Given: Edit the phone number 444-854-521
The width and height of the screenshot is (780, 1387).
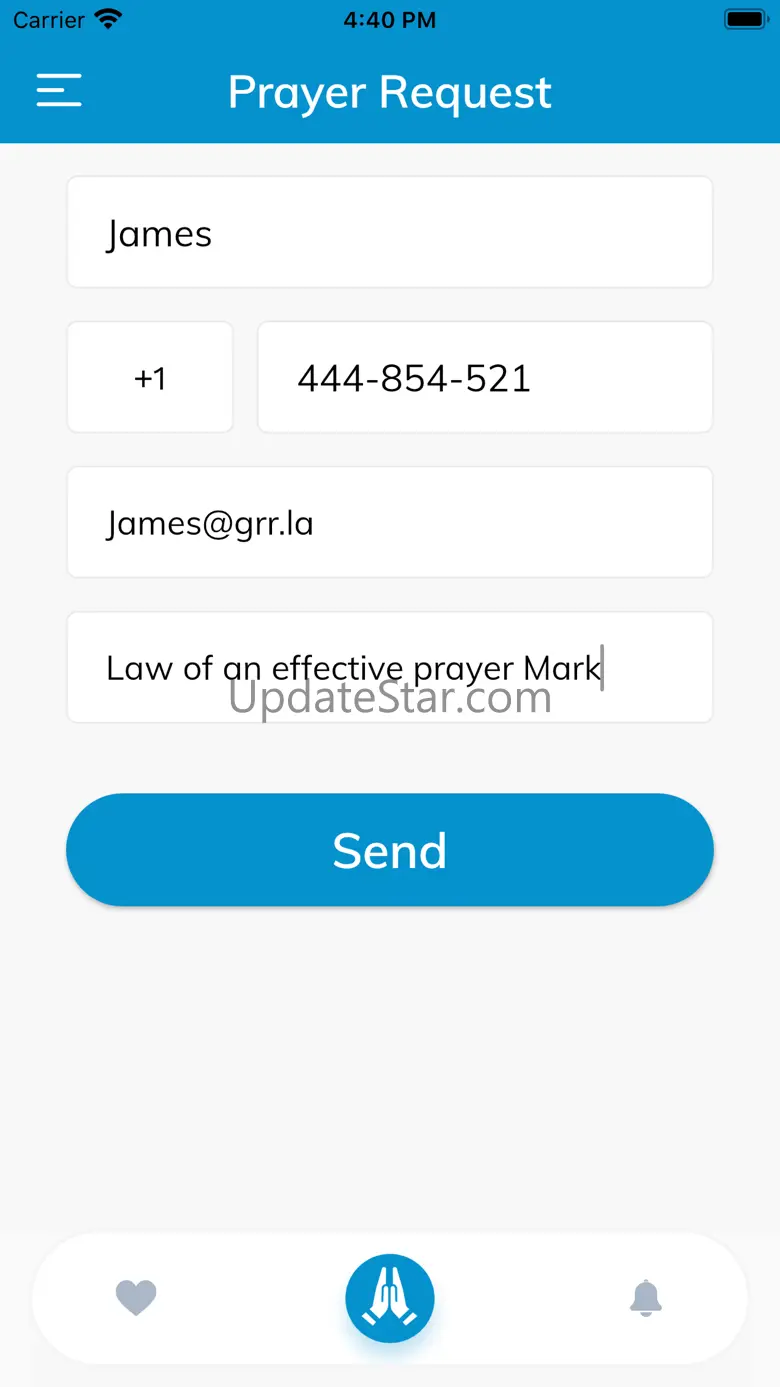Looking at the screenshot, I should pos(485,378).
